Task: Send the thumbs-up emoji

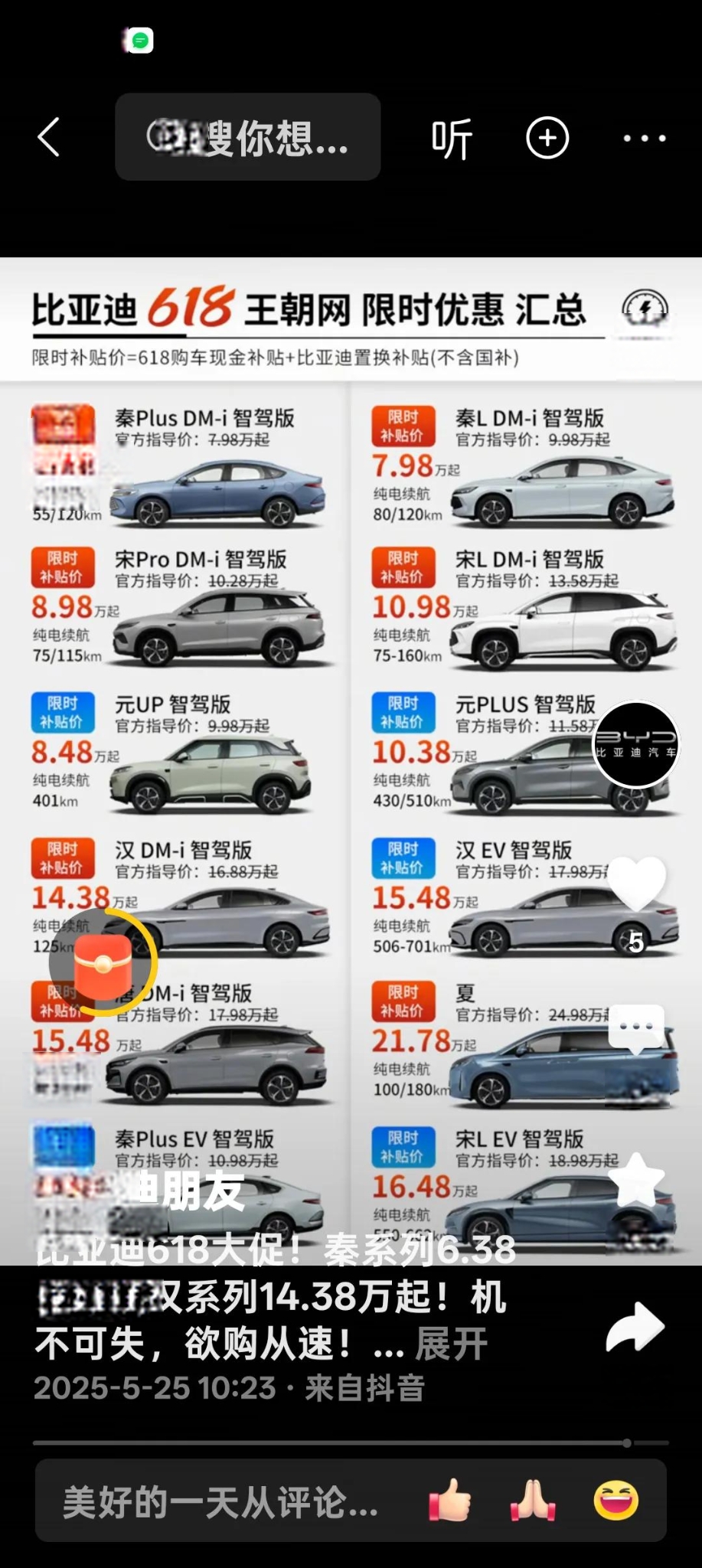Action: [x=450, y=1500]
